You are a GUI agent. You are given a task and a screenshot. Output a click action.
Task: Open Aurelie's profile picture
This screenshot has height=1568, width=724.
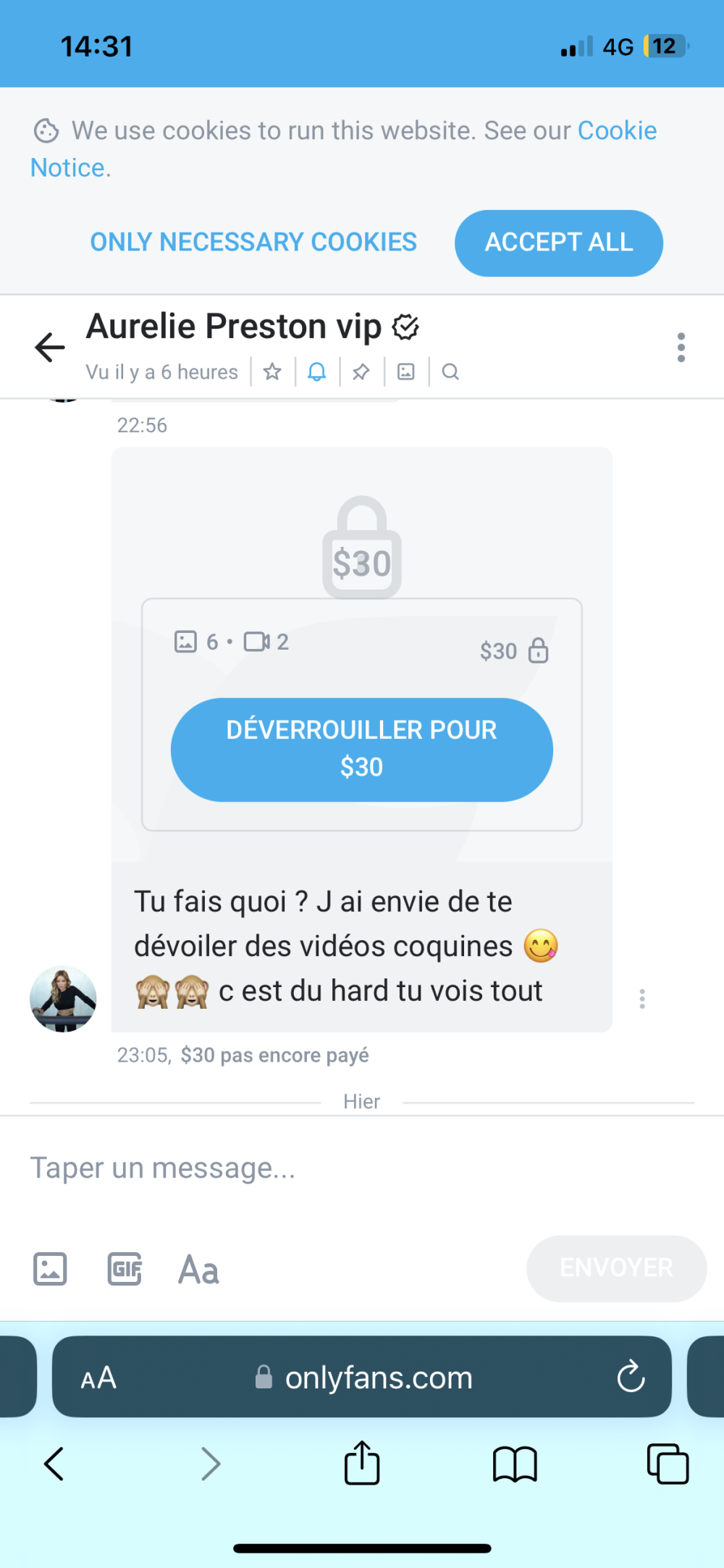(x=63, y=999)
